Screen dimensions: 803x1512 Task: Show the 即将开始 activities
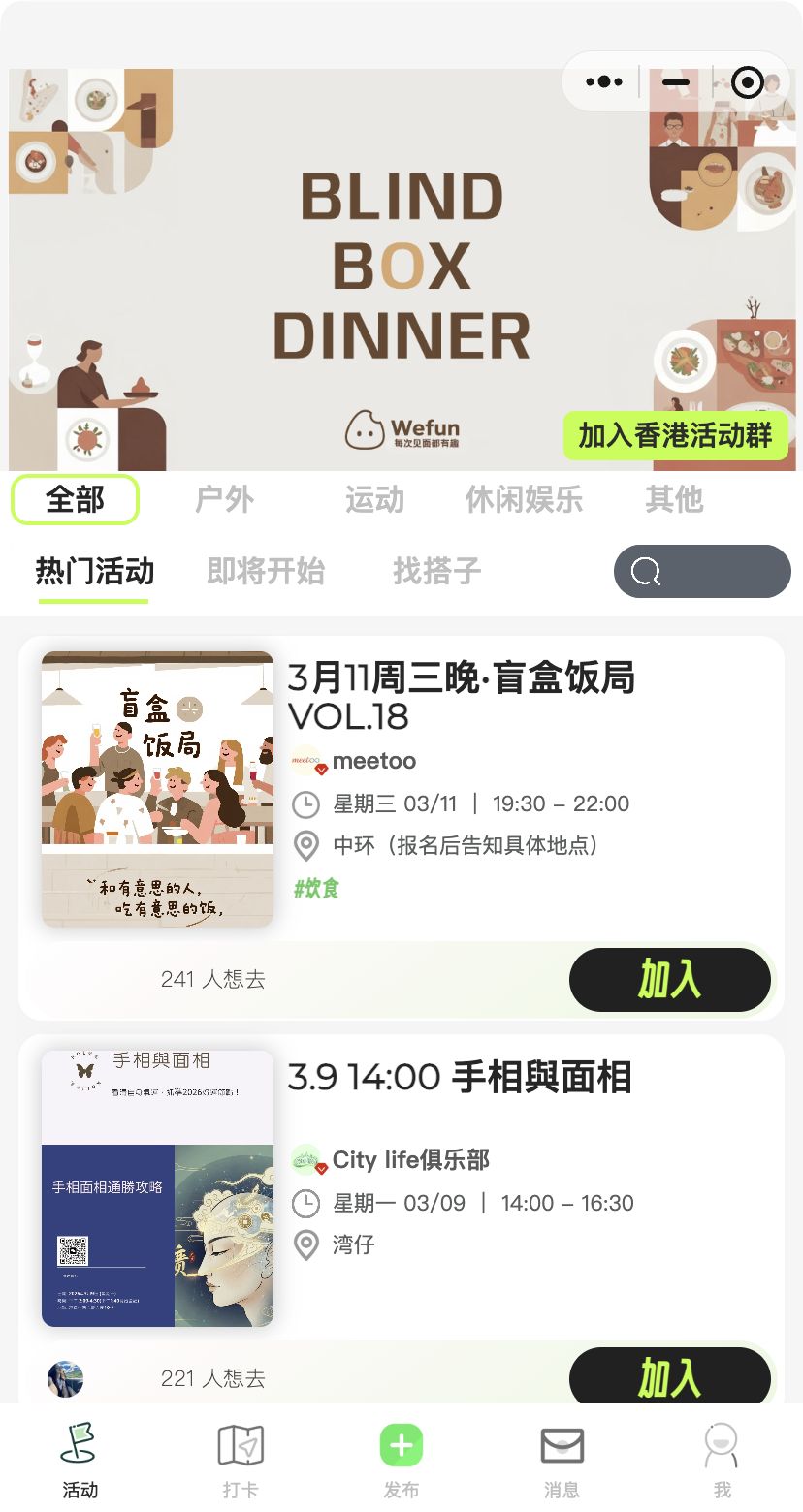coord(266,572)
